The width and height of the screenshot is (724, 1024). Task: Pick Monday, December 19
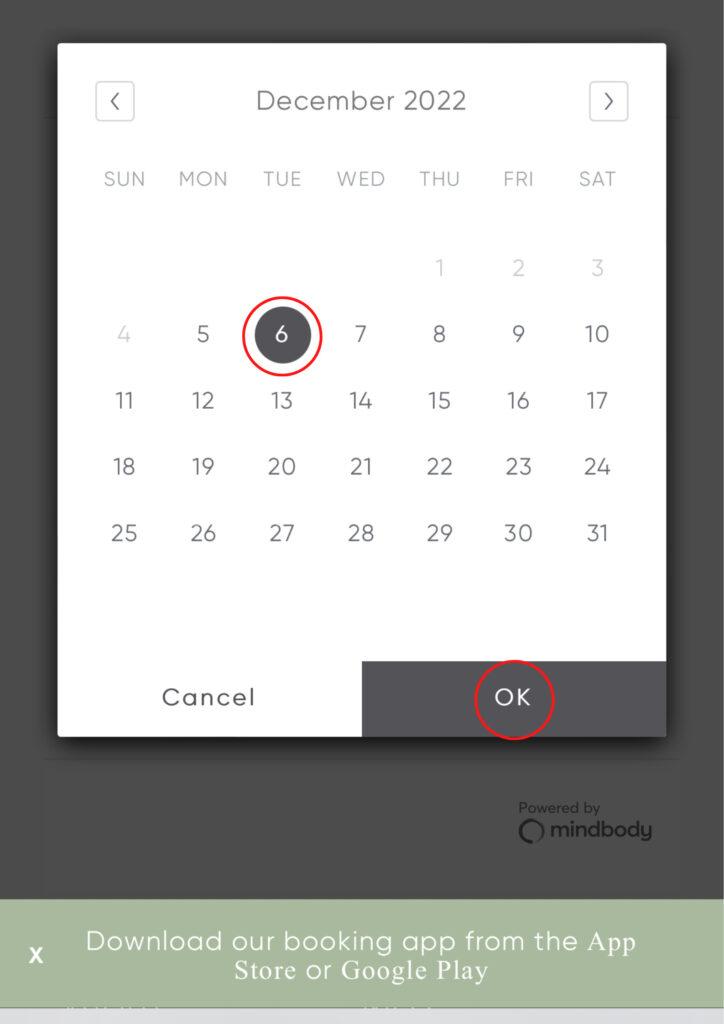pos(203,467)
